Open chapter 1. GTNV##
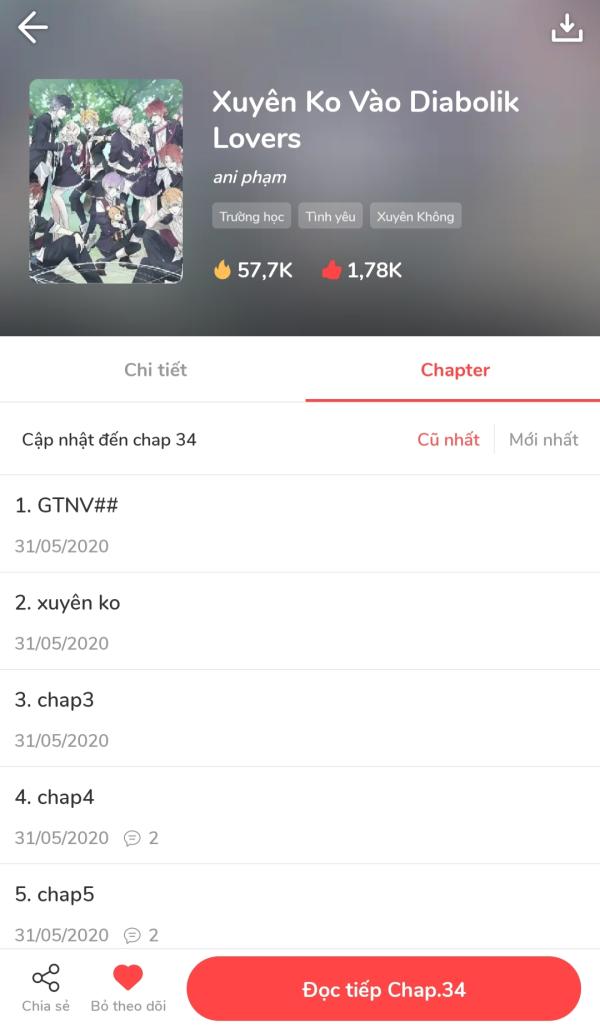 pos(300,524)
